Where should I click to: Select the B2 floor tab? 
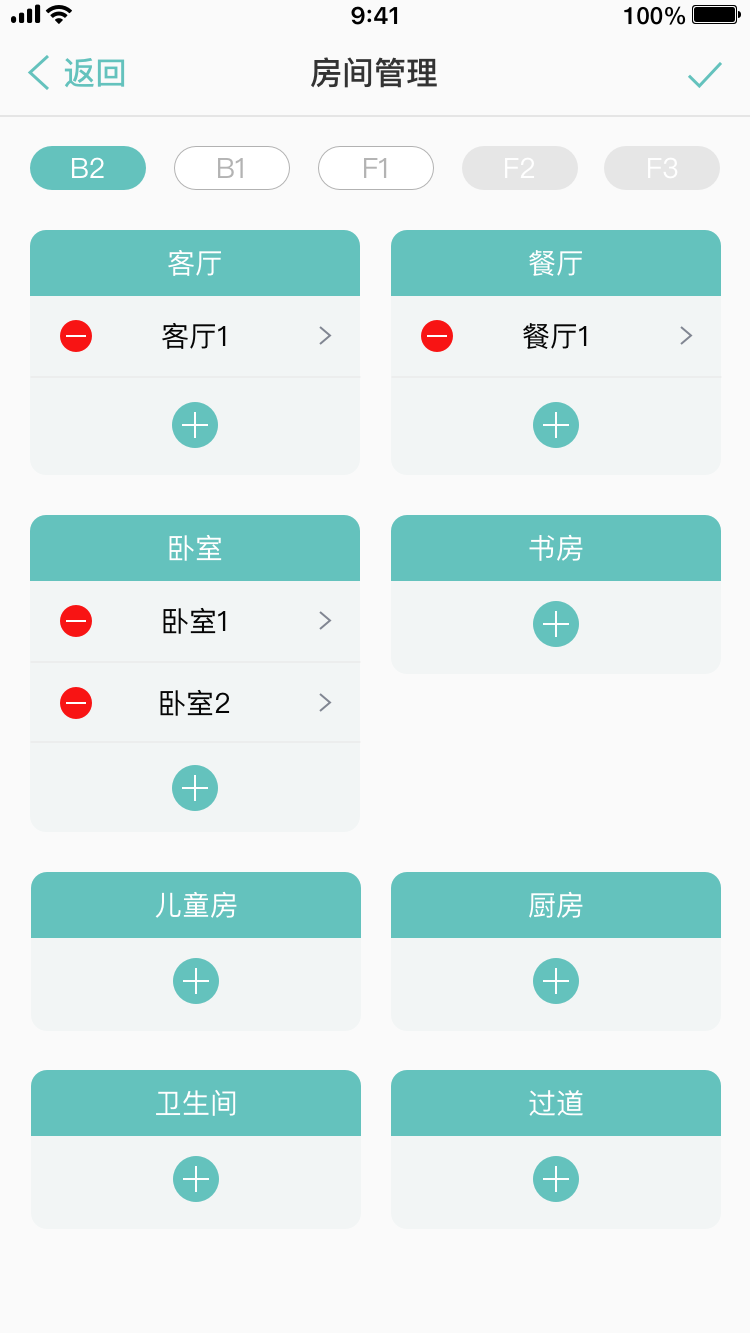[88, 168]
